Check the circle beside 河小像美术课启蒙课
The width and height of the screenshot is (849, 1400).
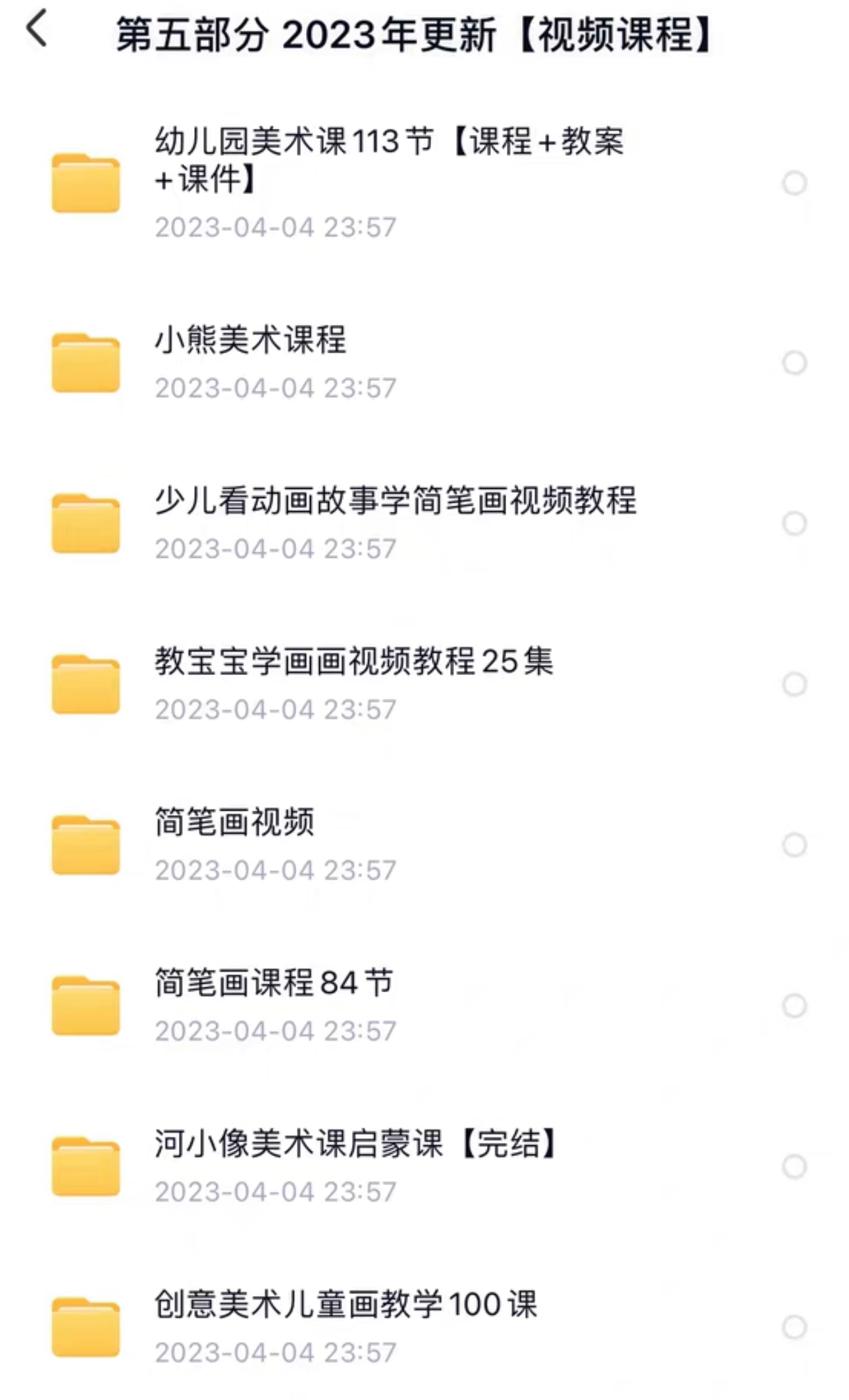coord(794,1166)
